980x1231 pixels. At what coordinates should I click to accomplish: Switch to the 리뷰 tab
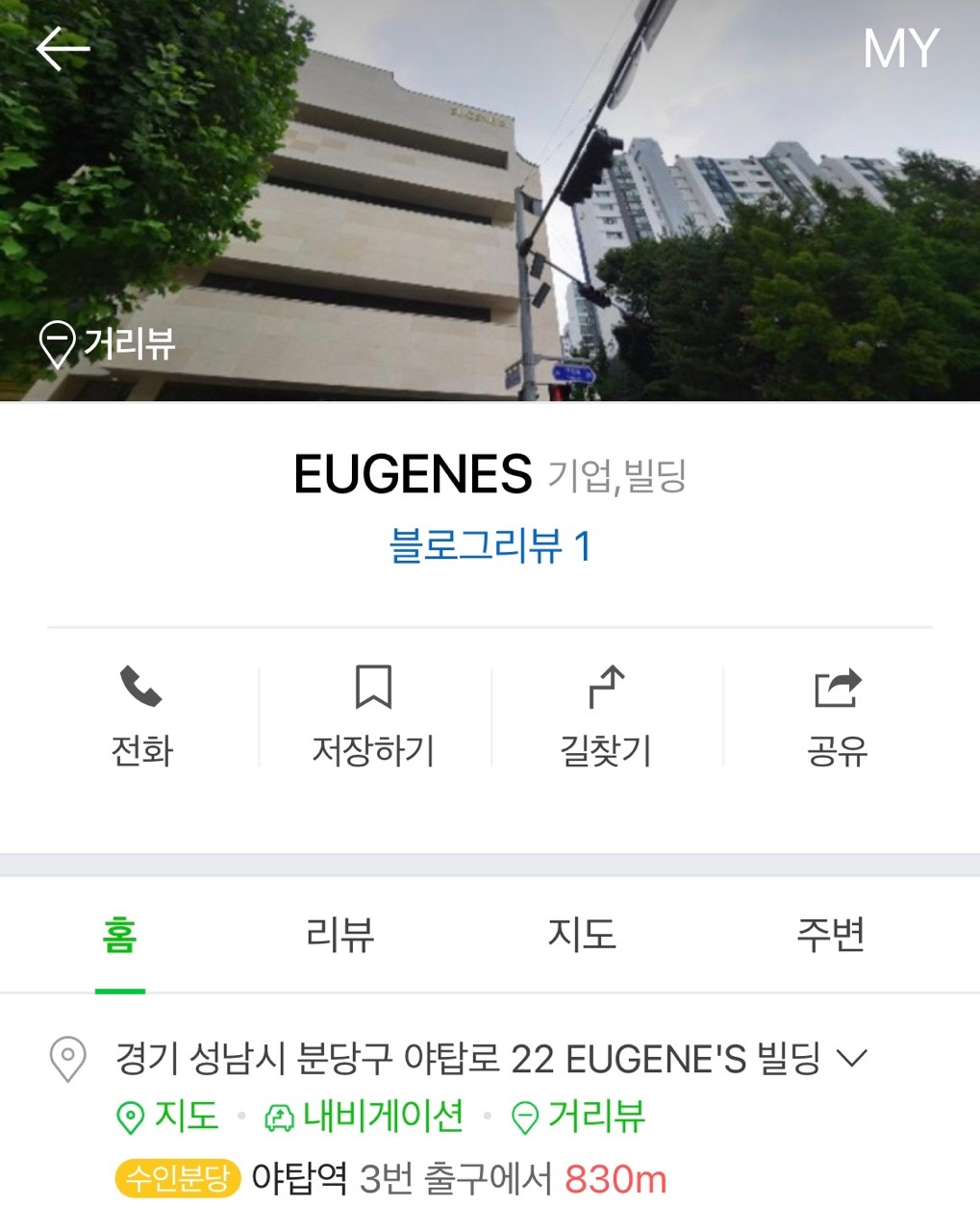point(339,935)
